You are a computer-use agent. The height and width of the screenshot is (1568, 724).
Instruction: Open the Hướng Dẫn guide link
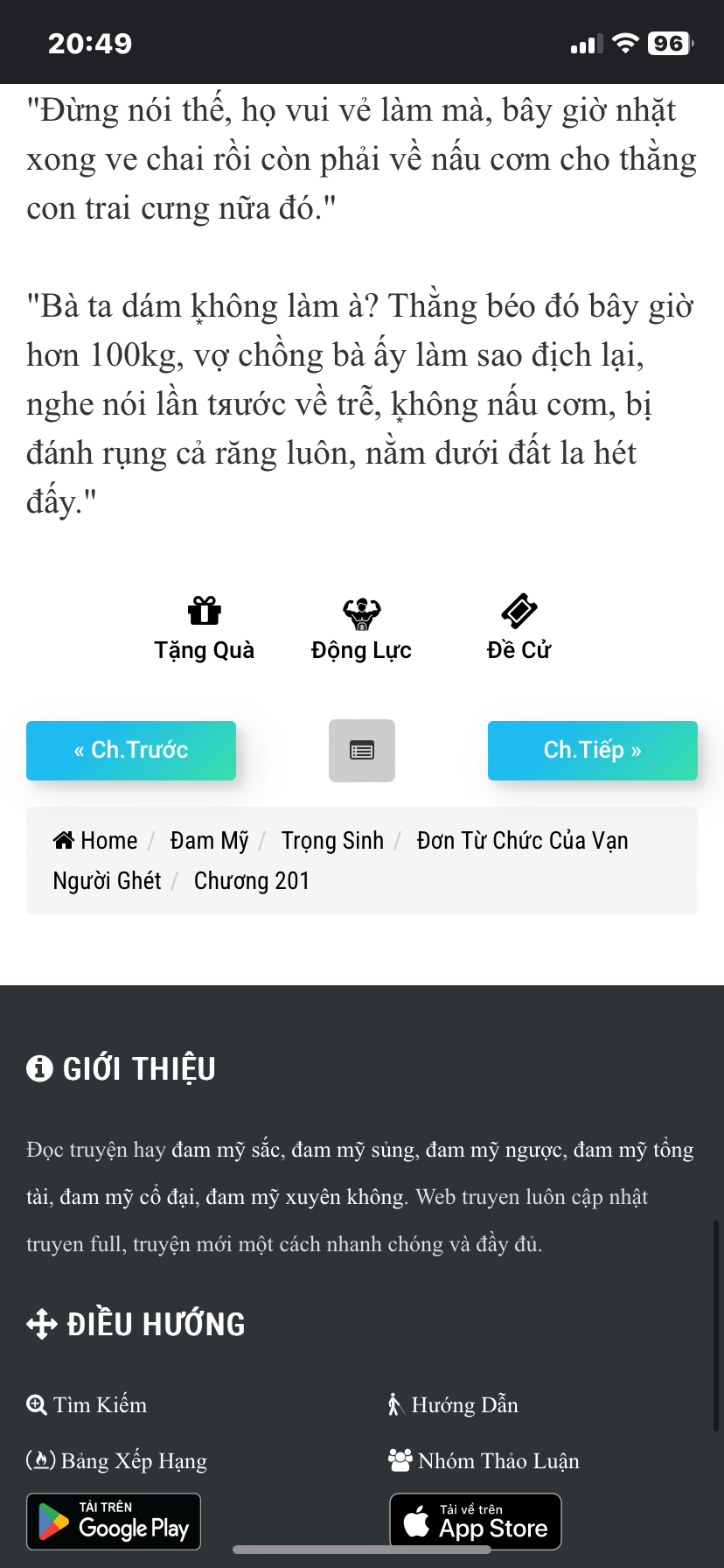[454, 1405]
